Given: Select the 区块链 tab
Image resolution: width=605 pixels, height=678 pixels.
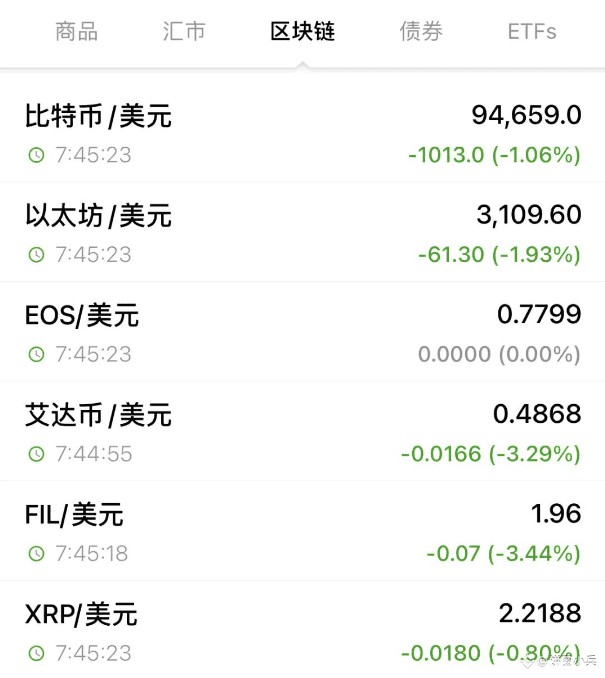Looking at the screenshot, I should click(302, 32).
